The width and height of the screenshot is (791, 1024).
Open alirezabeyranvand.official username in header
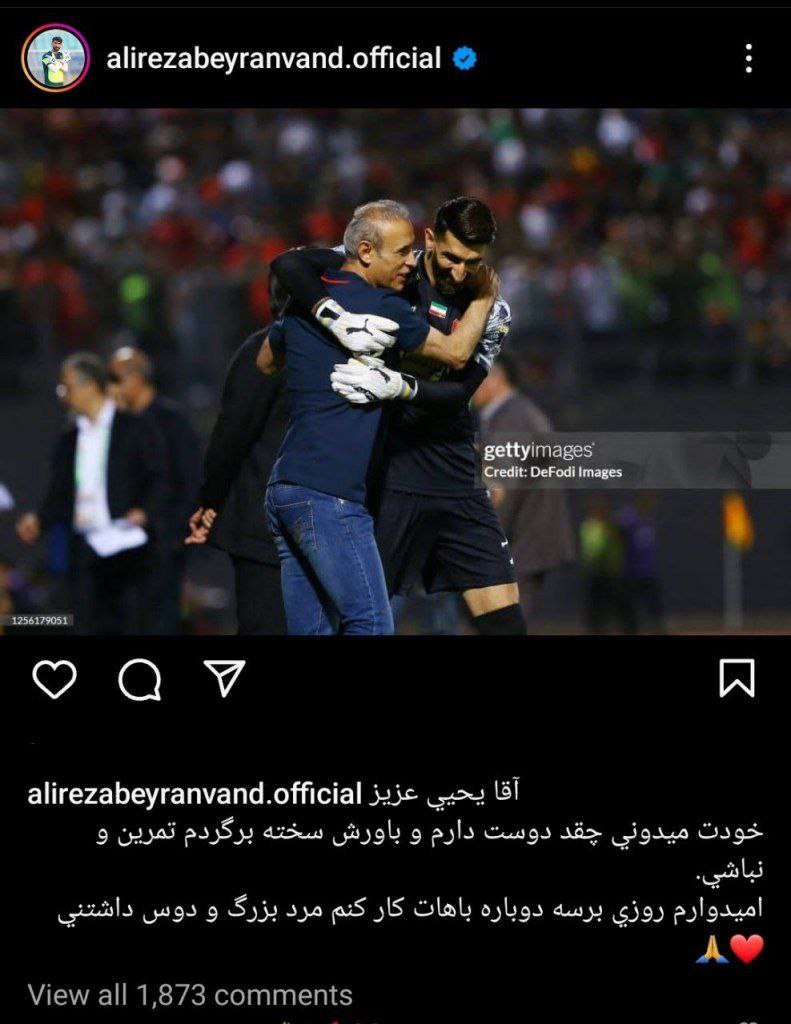[273, 59]
